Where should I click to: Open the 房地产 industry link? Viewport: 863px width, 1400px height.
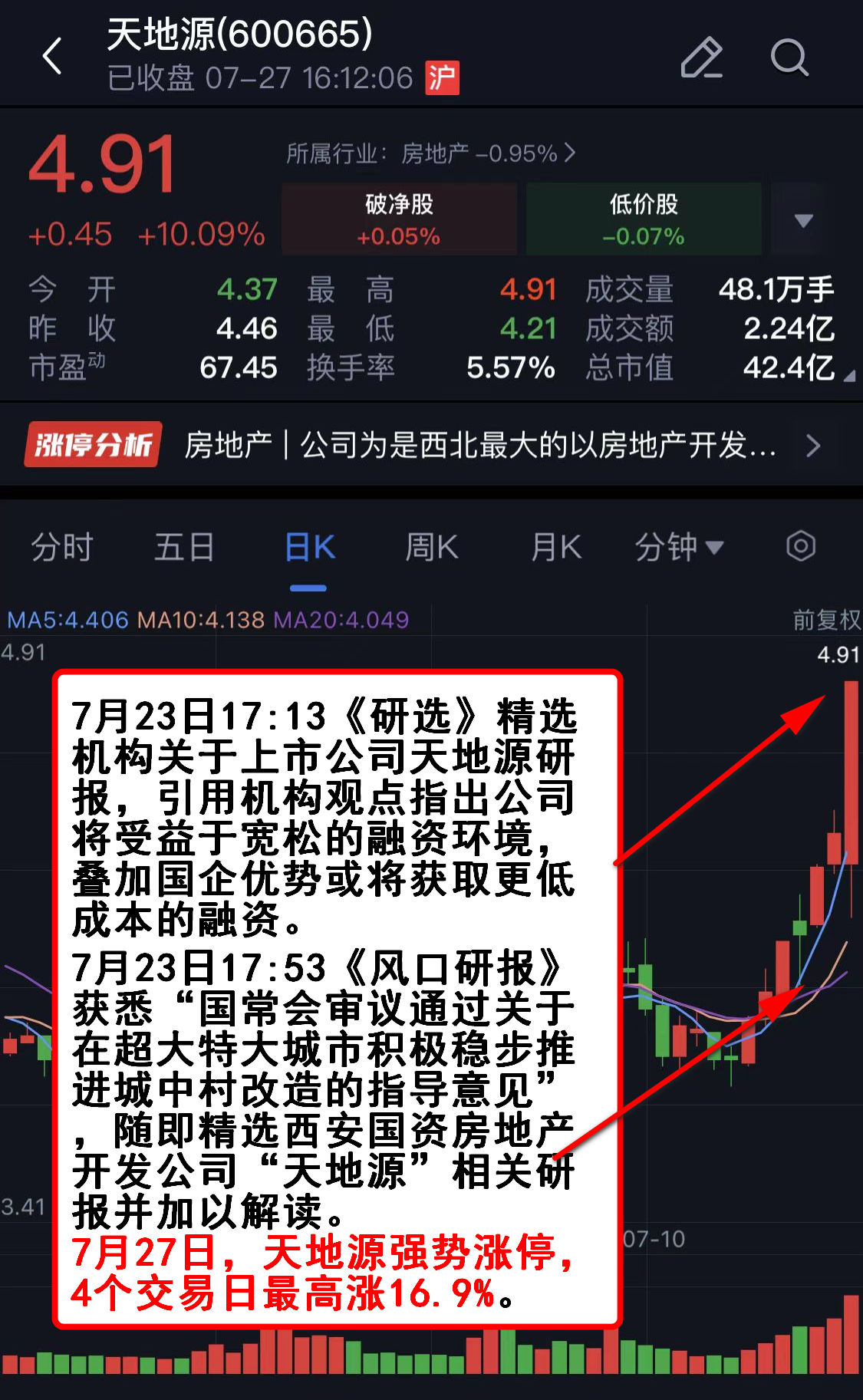[x=430, y=153]
